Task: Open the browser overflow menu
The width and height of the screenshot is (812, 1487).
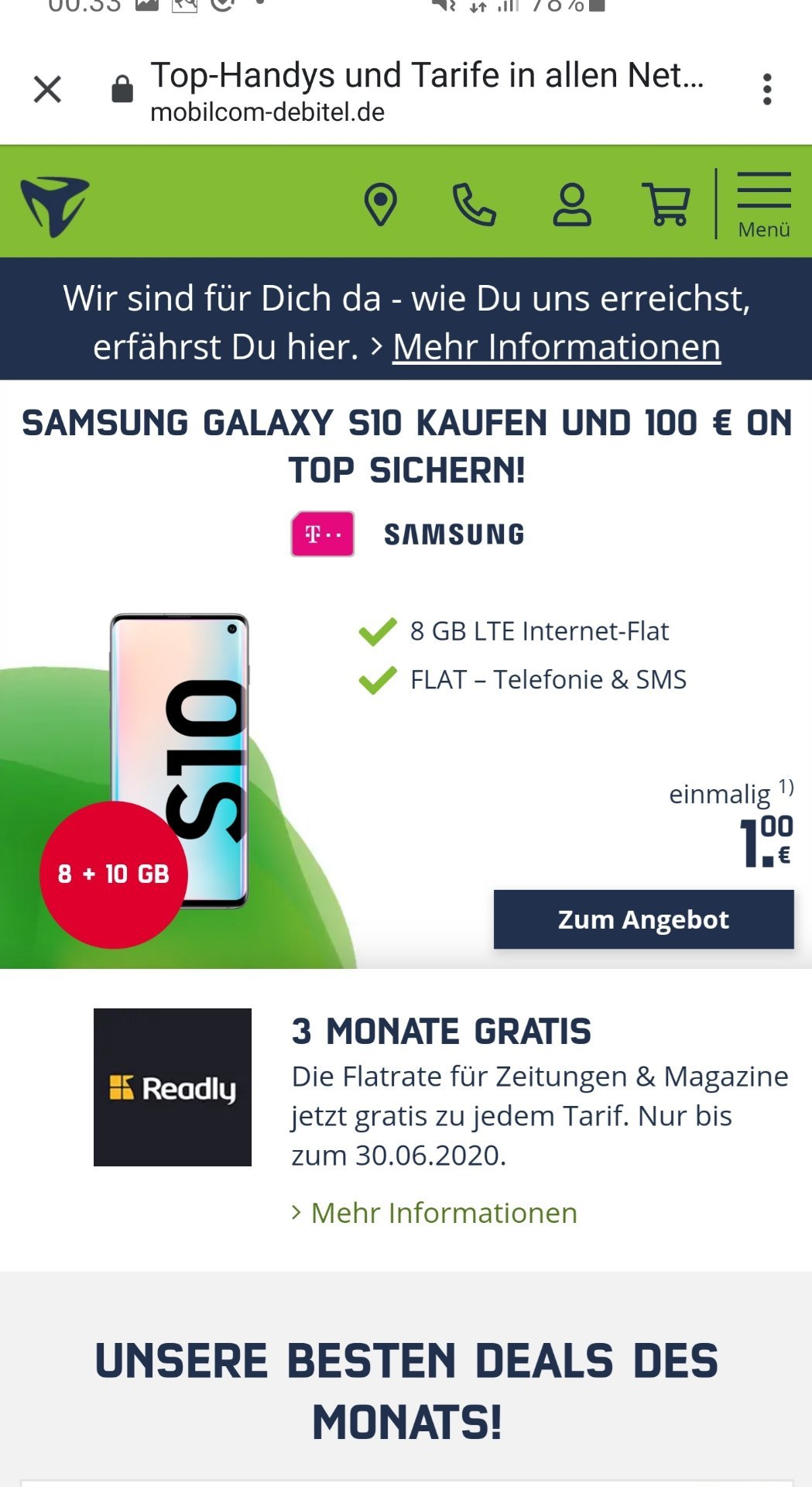Action: pyautogui.click(x=767, y=90)
